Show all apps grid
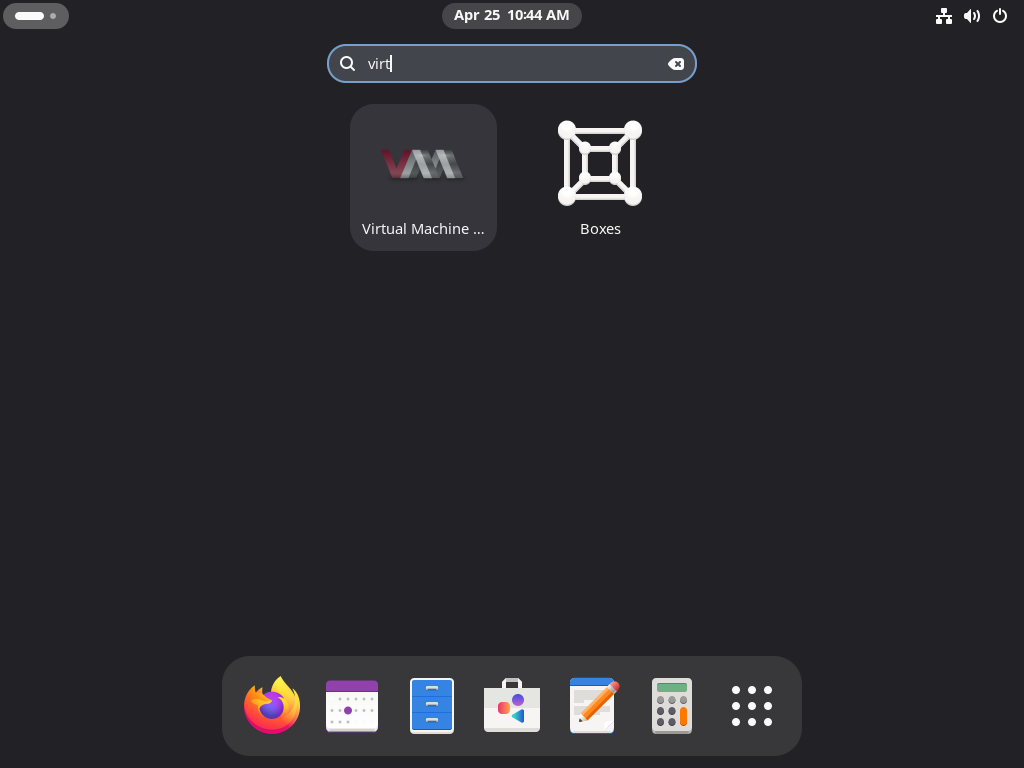The width and height of the screenshot is (1024, 768). pyautogui.click(x=752, y=706)
